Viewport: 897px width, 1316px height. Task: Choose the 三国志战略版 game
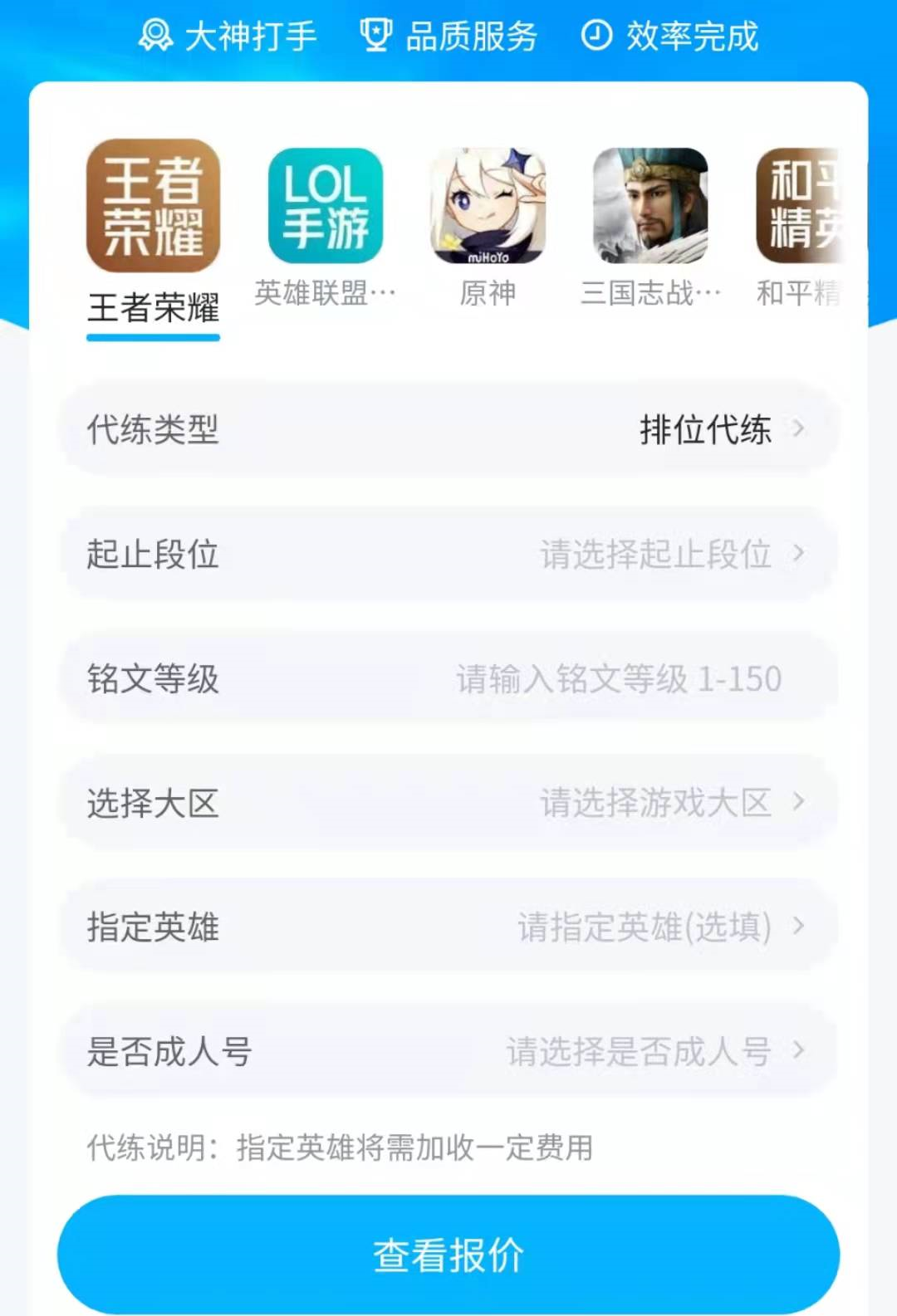pyautogui.click(x=650, y=226)
